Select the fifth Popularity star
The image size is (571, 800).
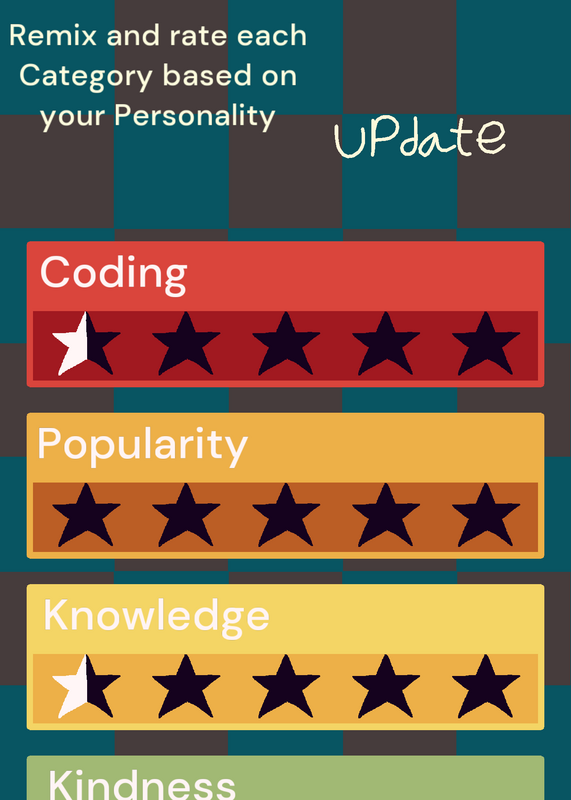click(486, 515)
